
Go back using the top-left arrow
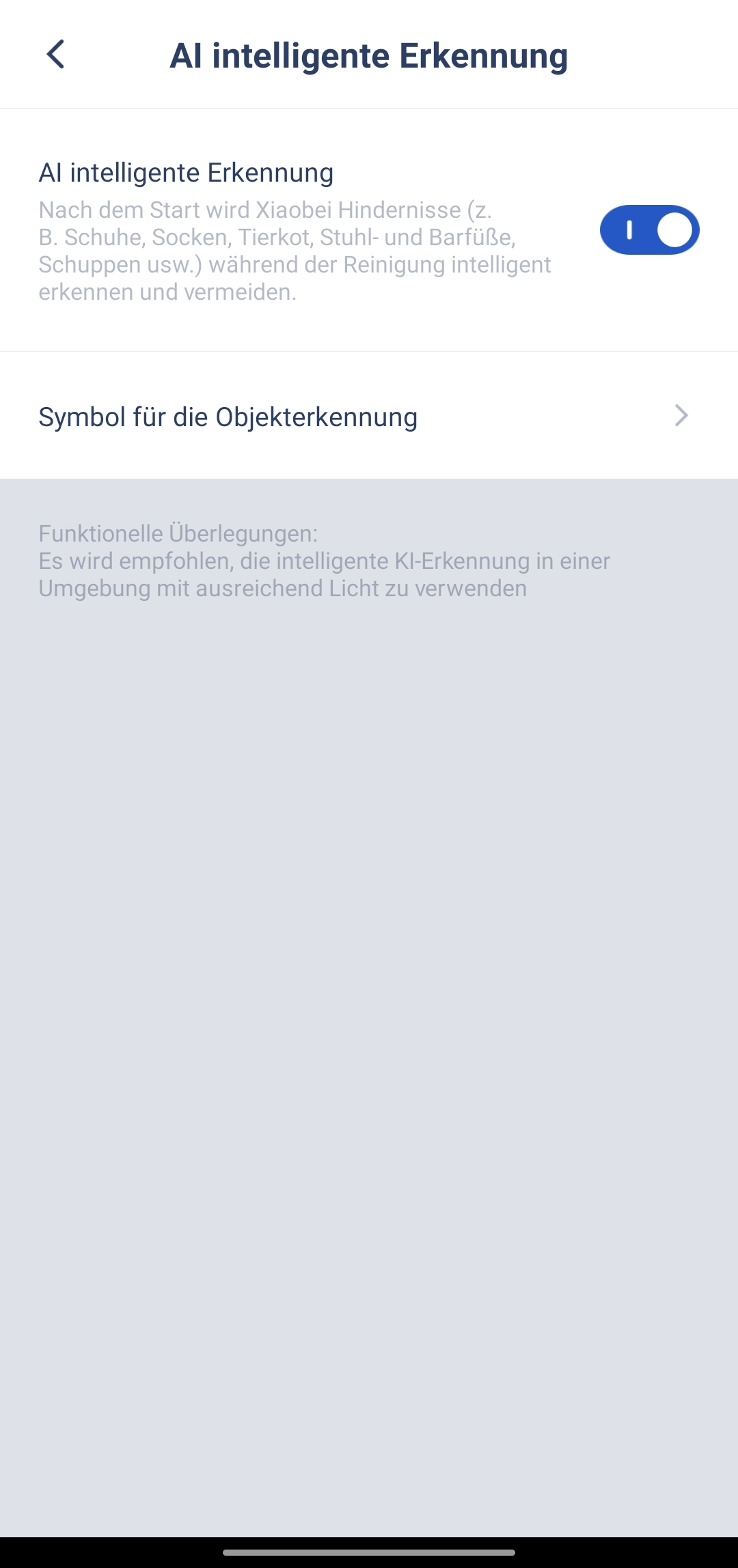pyautogui.click(x=55, y=55)
